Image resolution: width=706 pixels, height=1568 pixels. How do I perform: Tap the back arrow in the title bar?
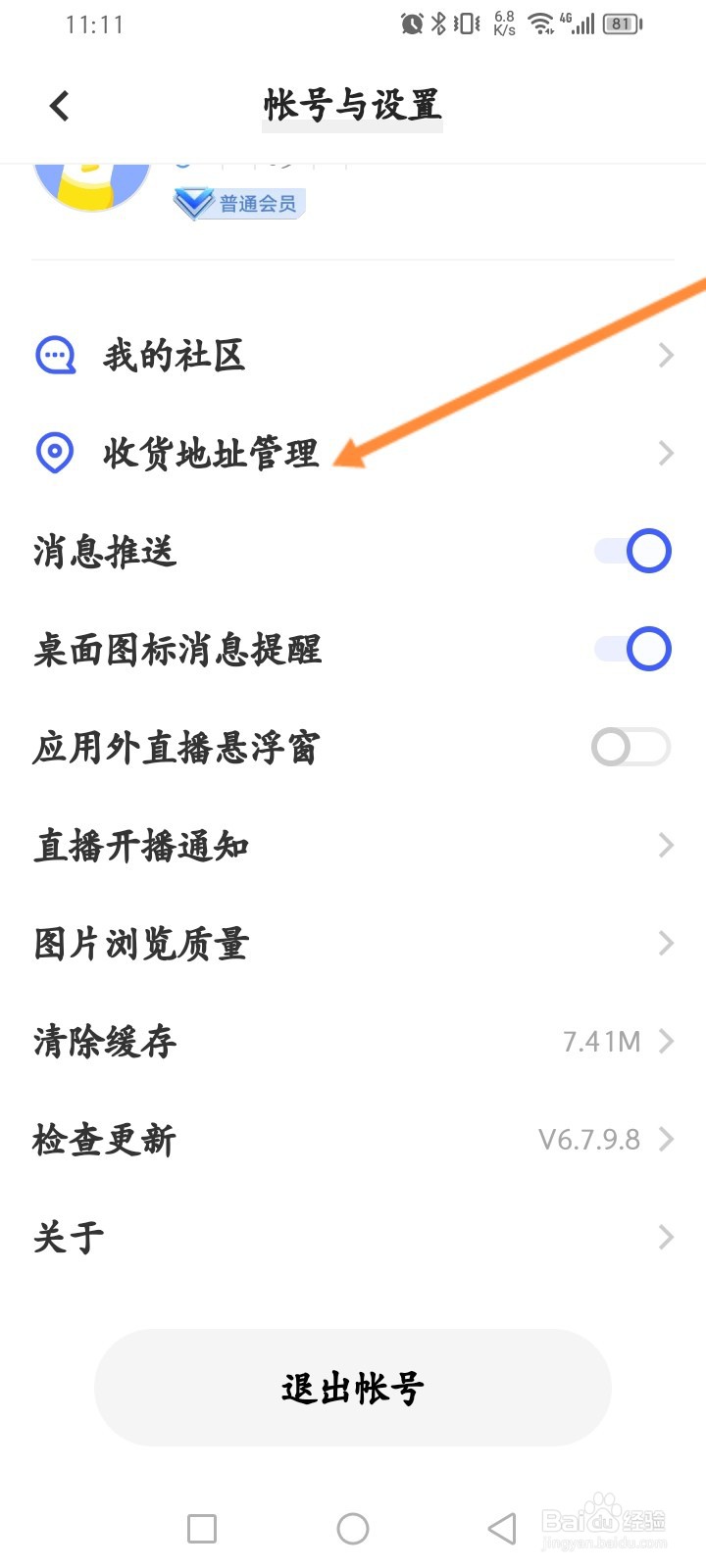[x=59, y=106]
